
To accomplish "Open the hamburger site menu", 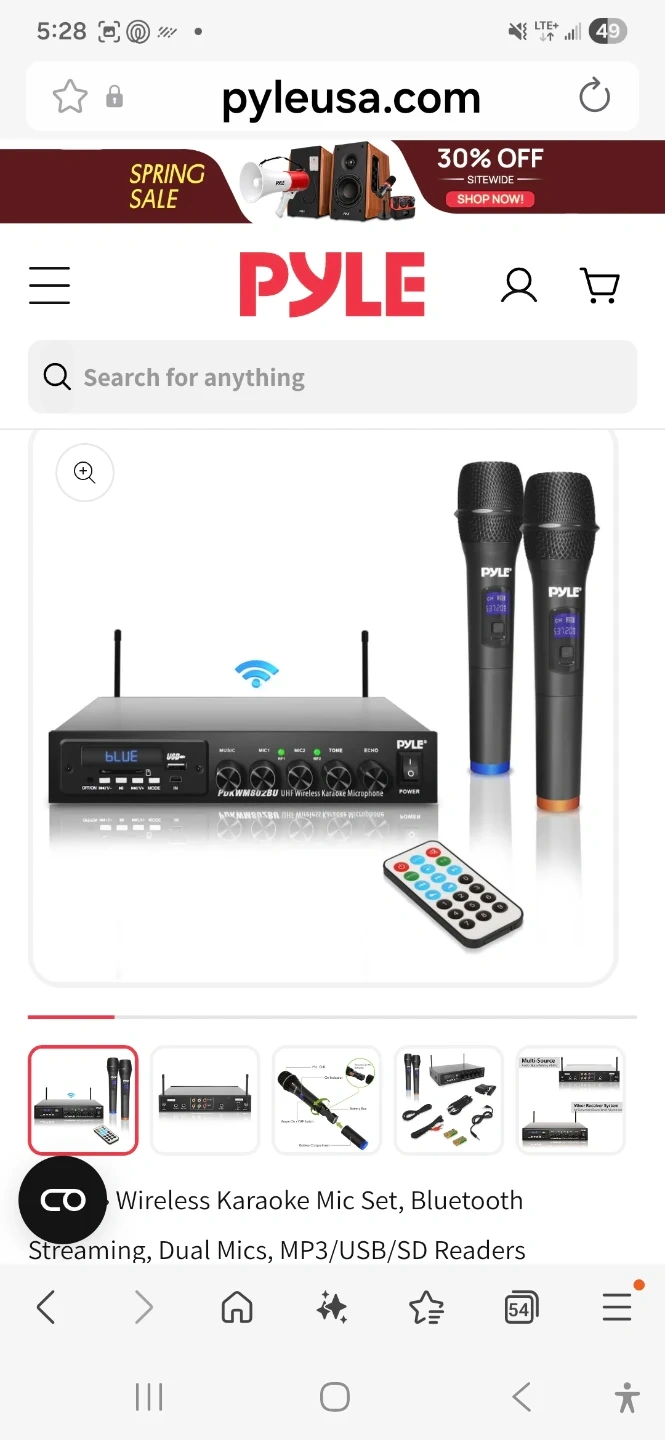I will [49, 285].
